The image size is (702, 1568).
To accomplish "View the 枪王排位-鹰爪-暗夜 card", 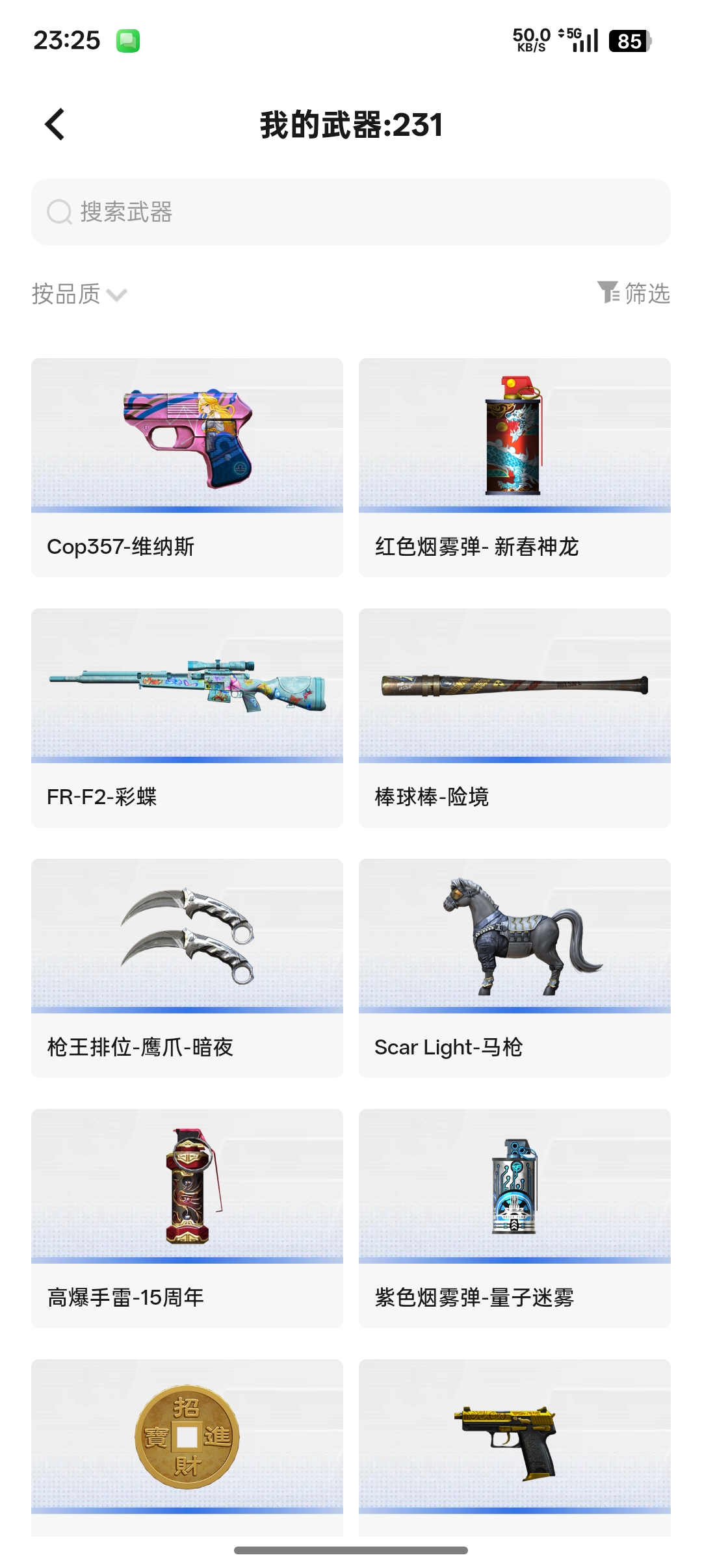I will tap(187, 967).
